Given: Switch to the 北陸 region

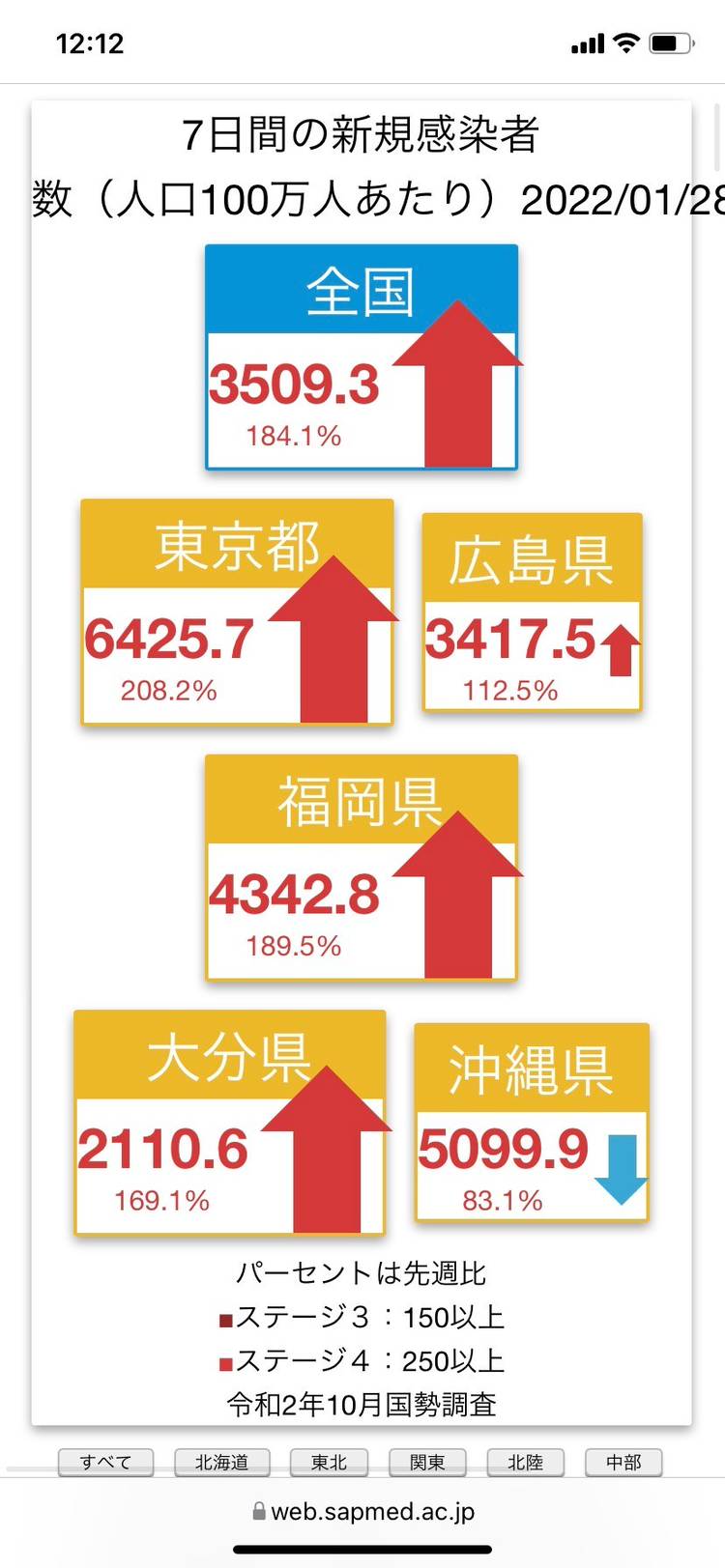Looking at the screenshot, I should tap(525, 1462).
